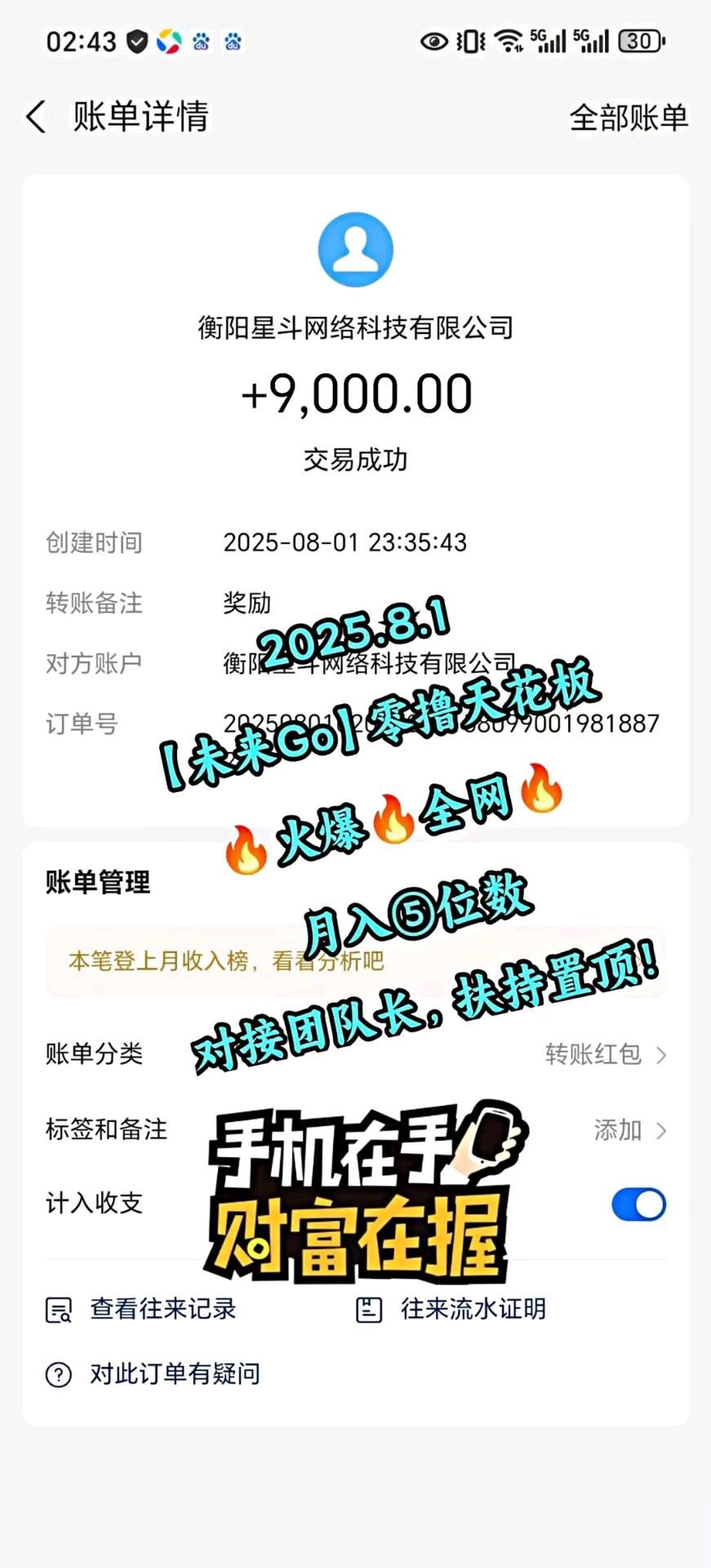This screenshot has width=711, height=1568.
Task: Add a tag in 标签和备注
Action: coord(629,1130)
